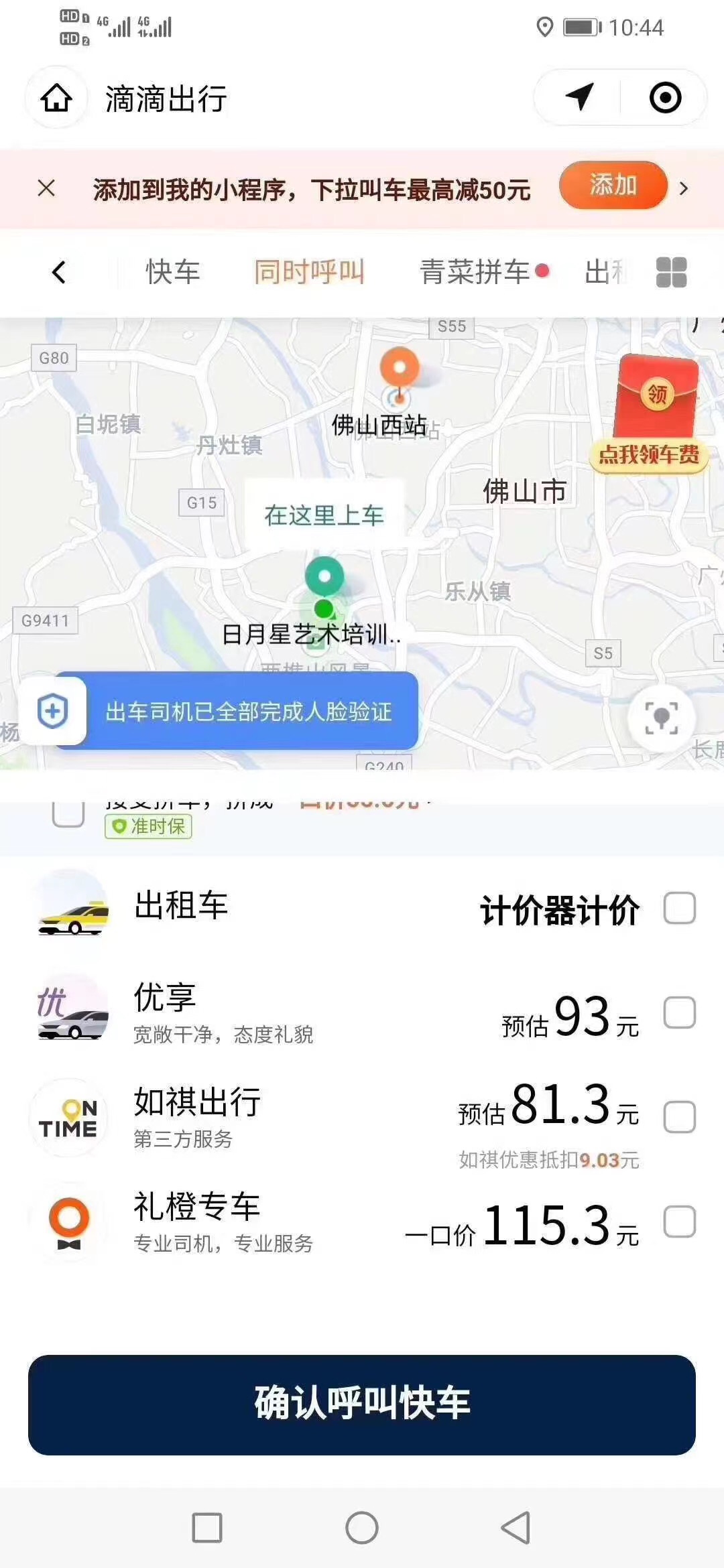Enable the 礼橙专车 checkbox

[x=679, y=1221]
